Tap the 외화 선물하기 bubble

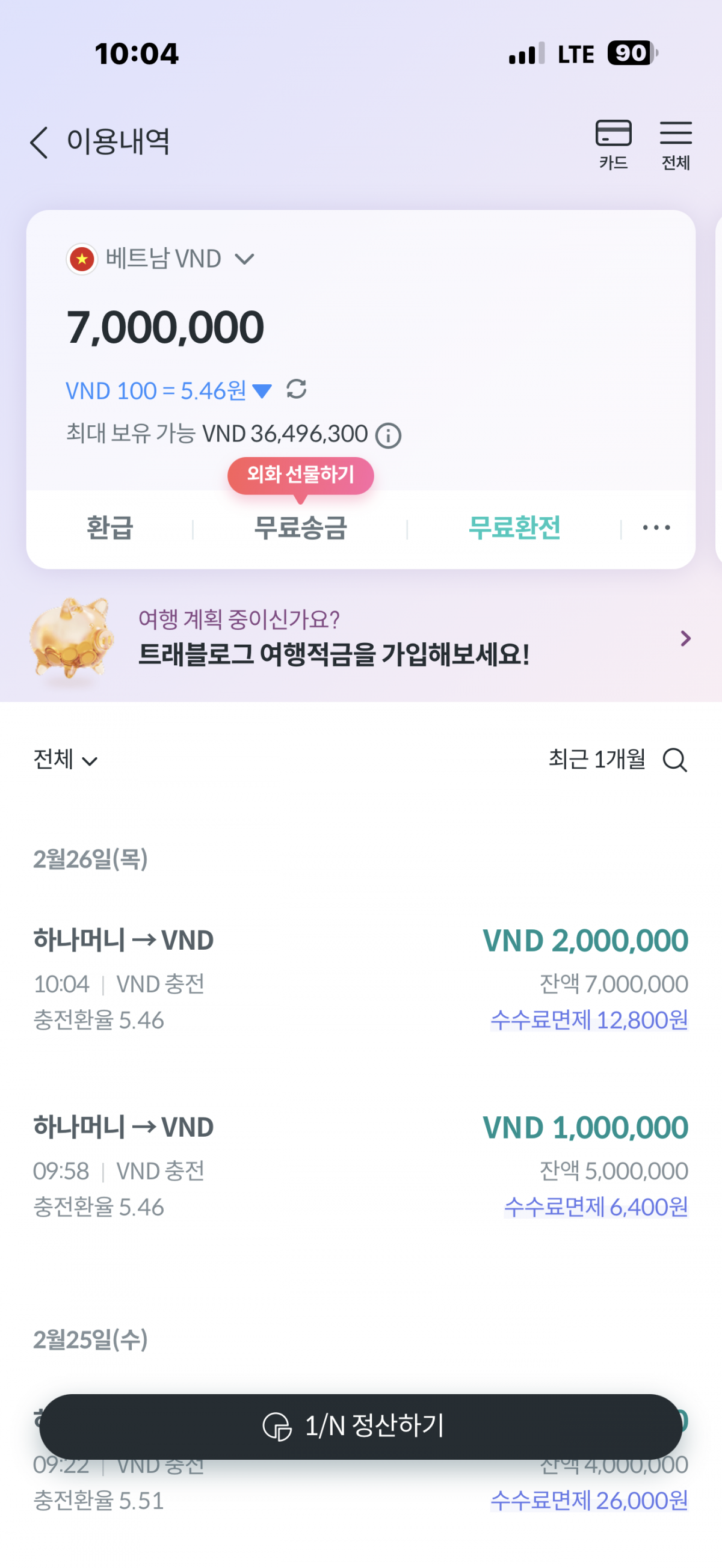point(300,475)
